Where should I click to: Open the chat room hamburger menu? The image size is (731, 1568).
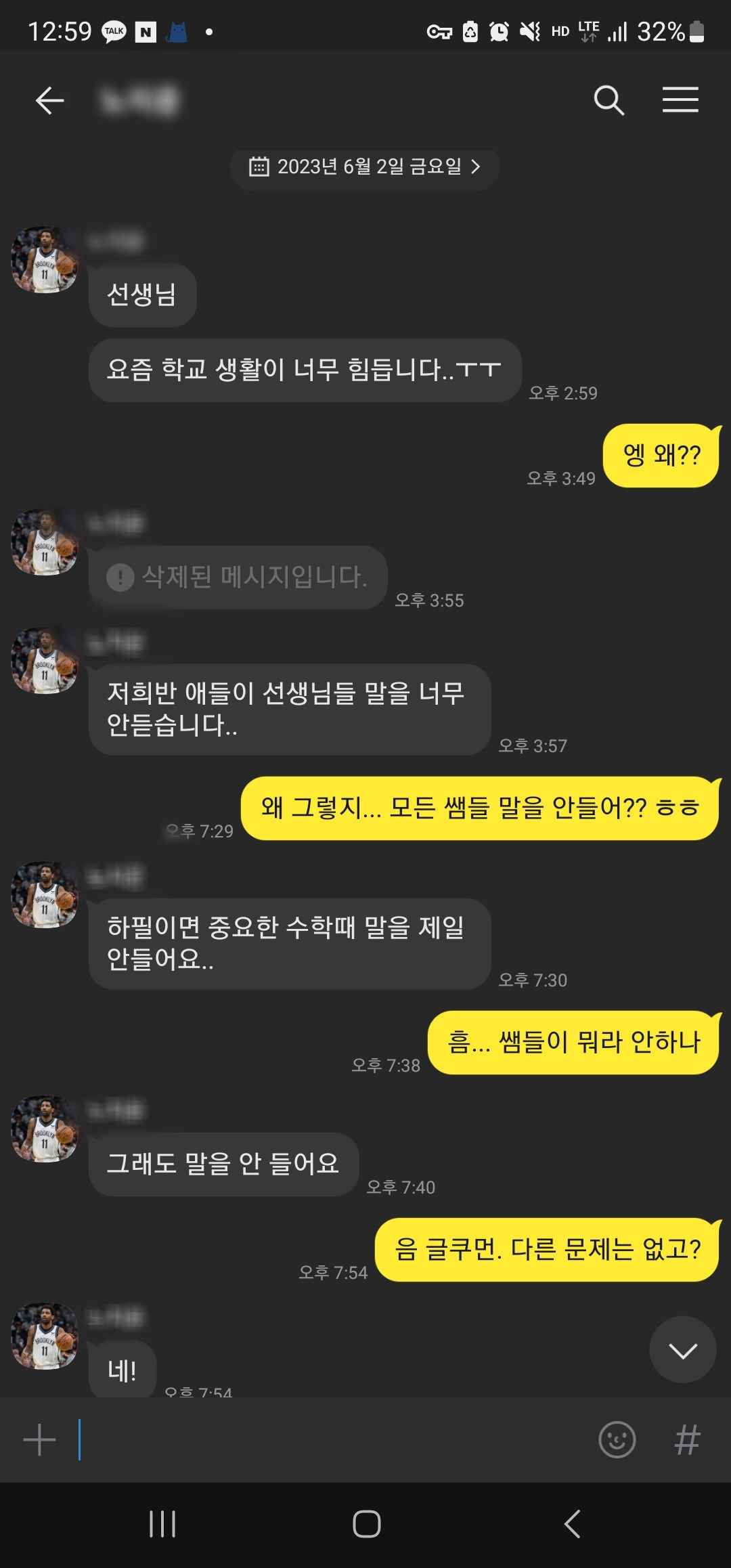(x=680, y=100)
